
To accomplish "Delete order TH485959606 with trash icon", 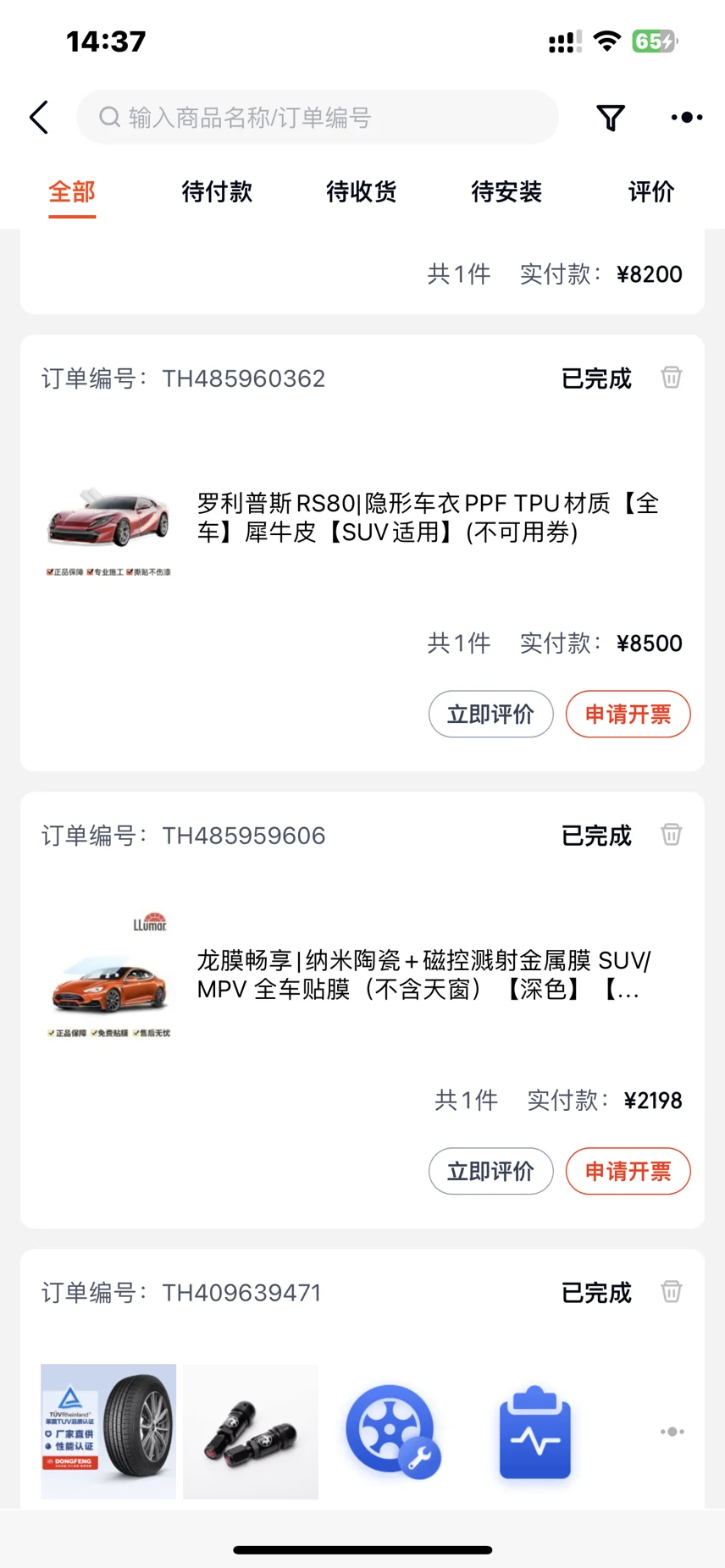I will pyautogui.click(x=672, y=834).
